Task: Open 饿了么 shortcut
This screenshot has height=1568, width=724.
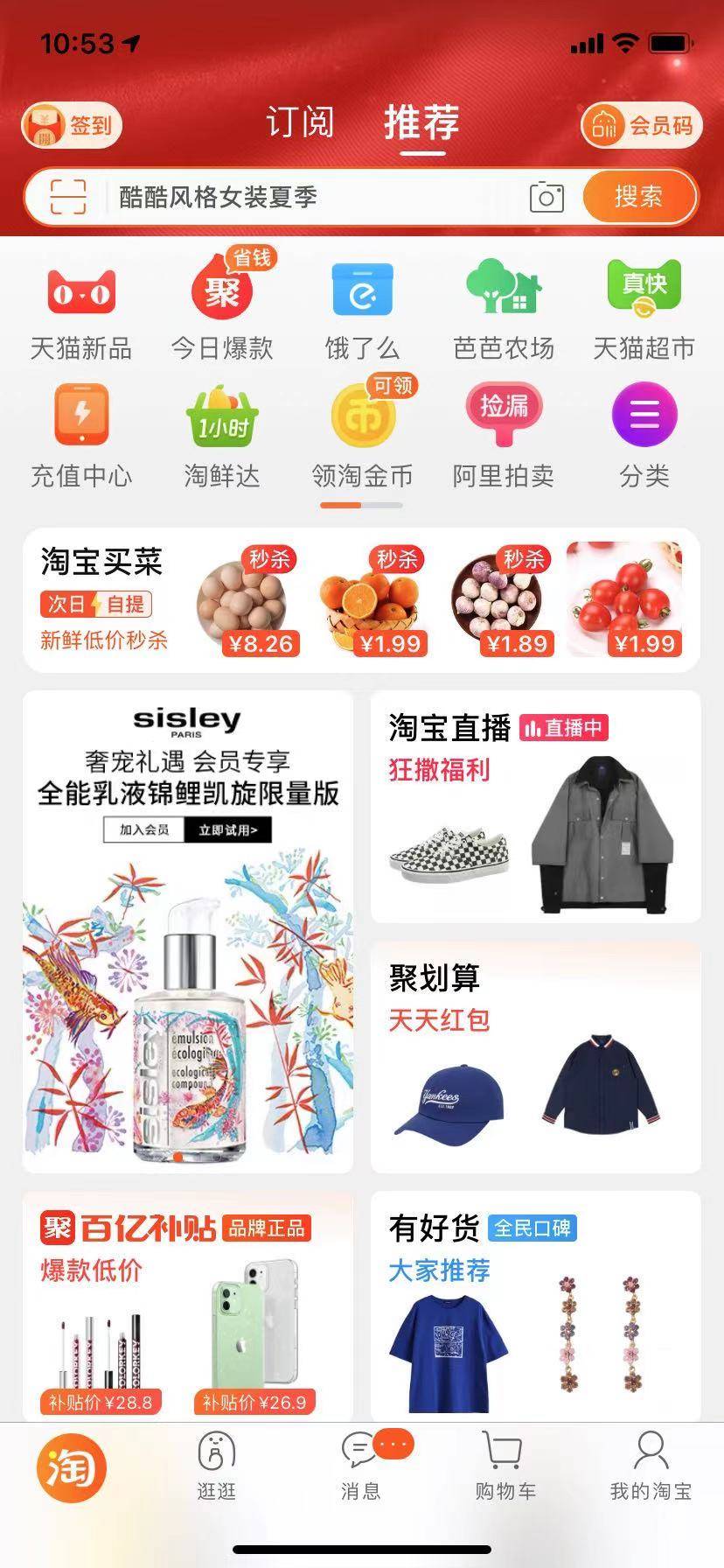Action: coord(362,311)
